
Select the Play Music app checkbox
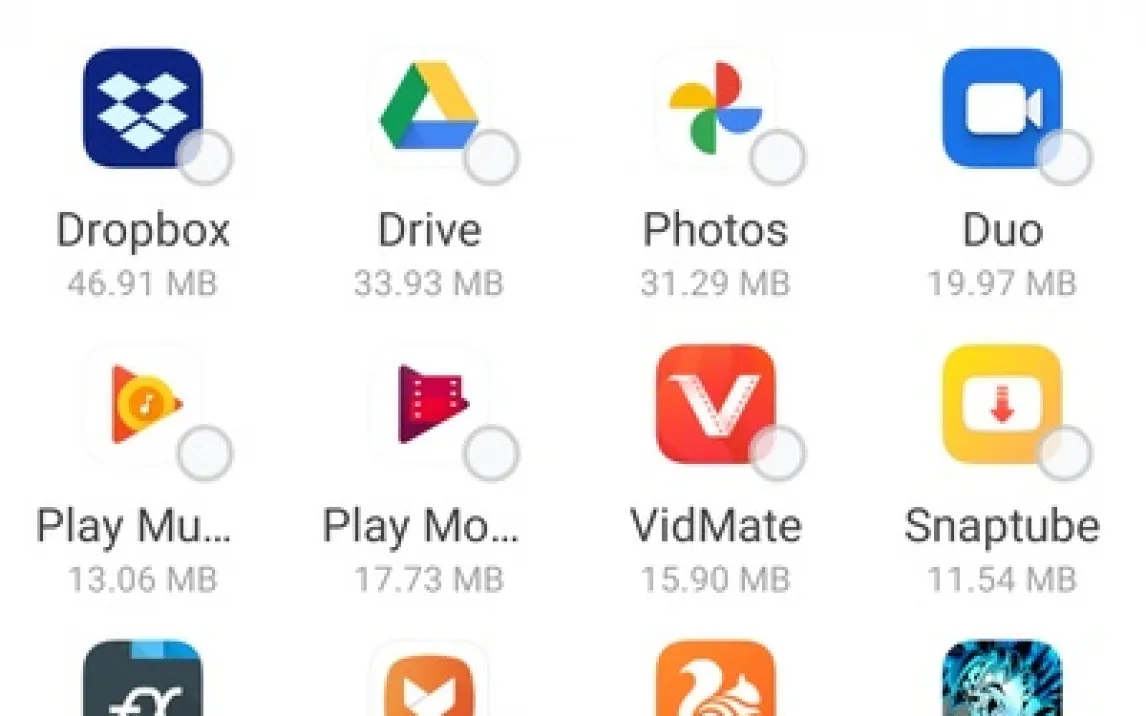[205, 453]
